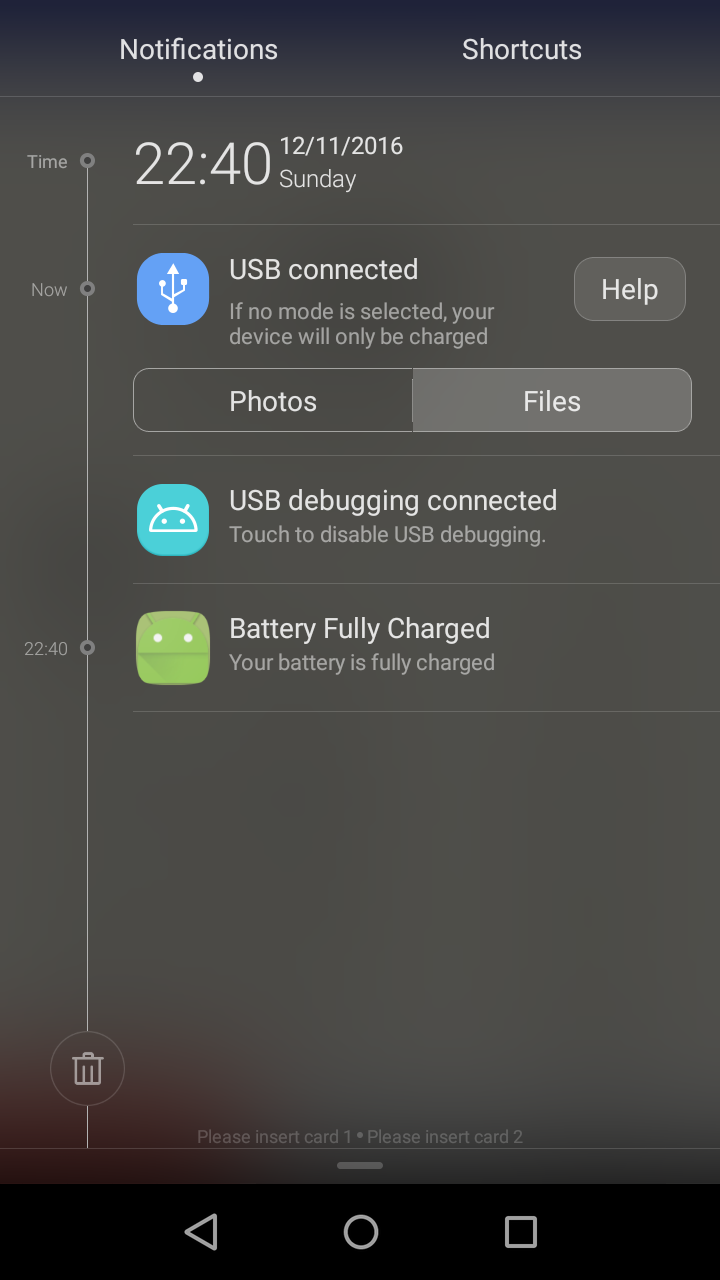Collapse the panel using the bottom handle
This screenshot has width=720, height=1280.
tap(360, 1165)
